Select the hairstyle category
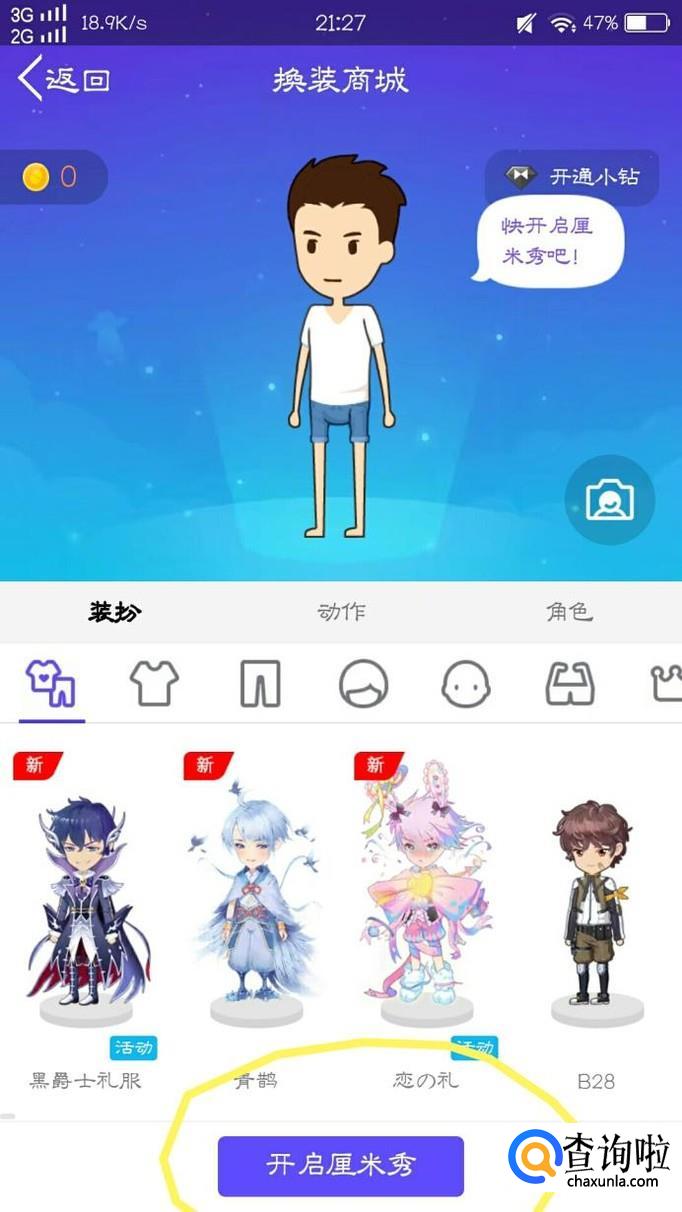682x1212 pixels. (x=363, y=685)
